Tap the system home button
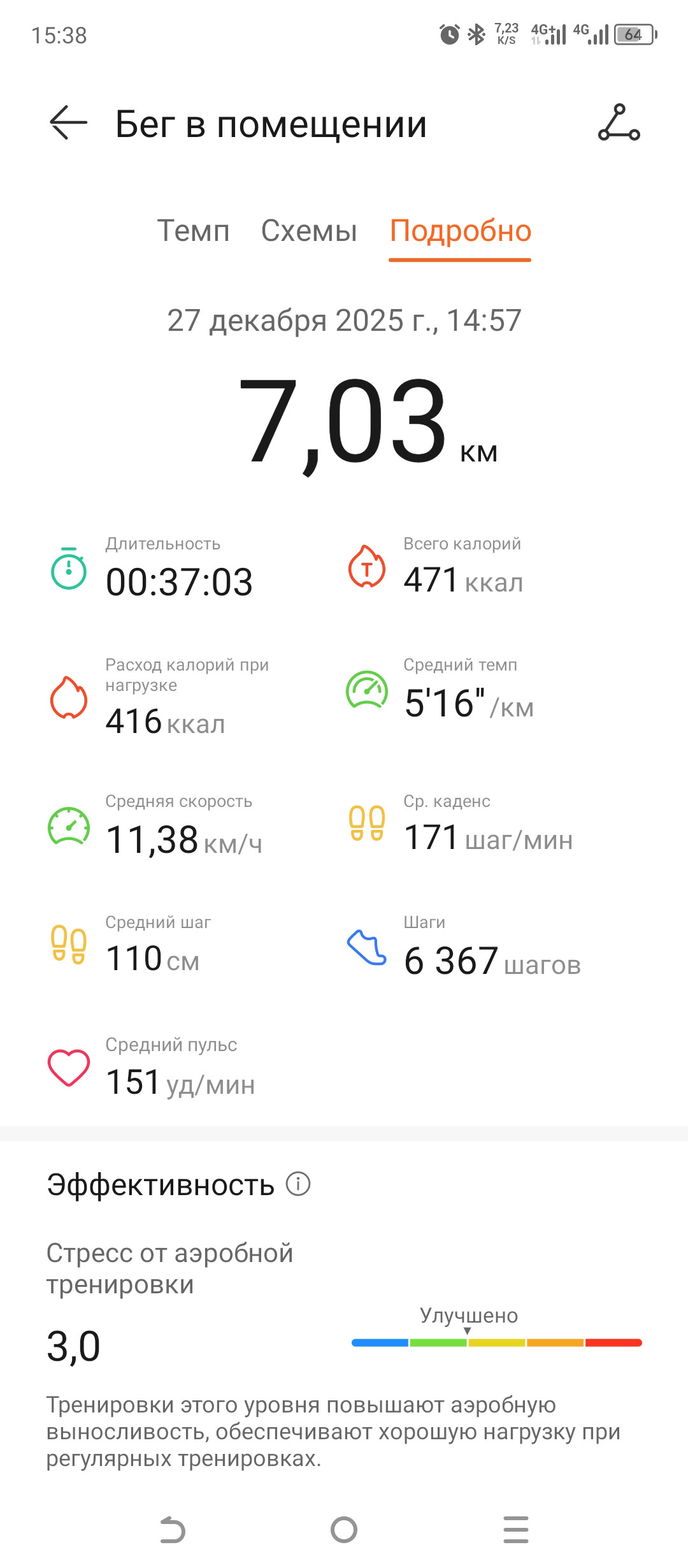 pos(344,1530)
